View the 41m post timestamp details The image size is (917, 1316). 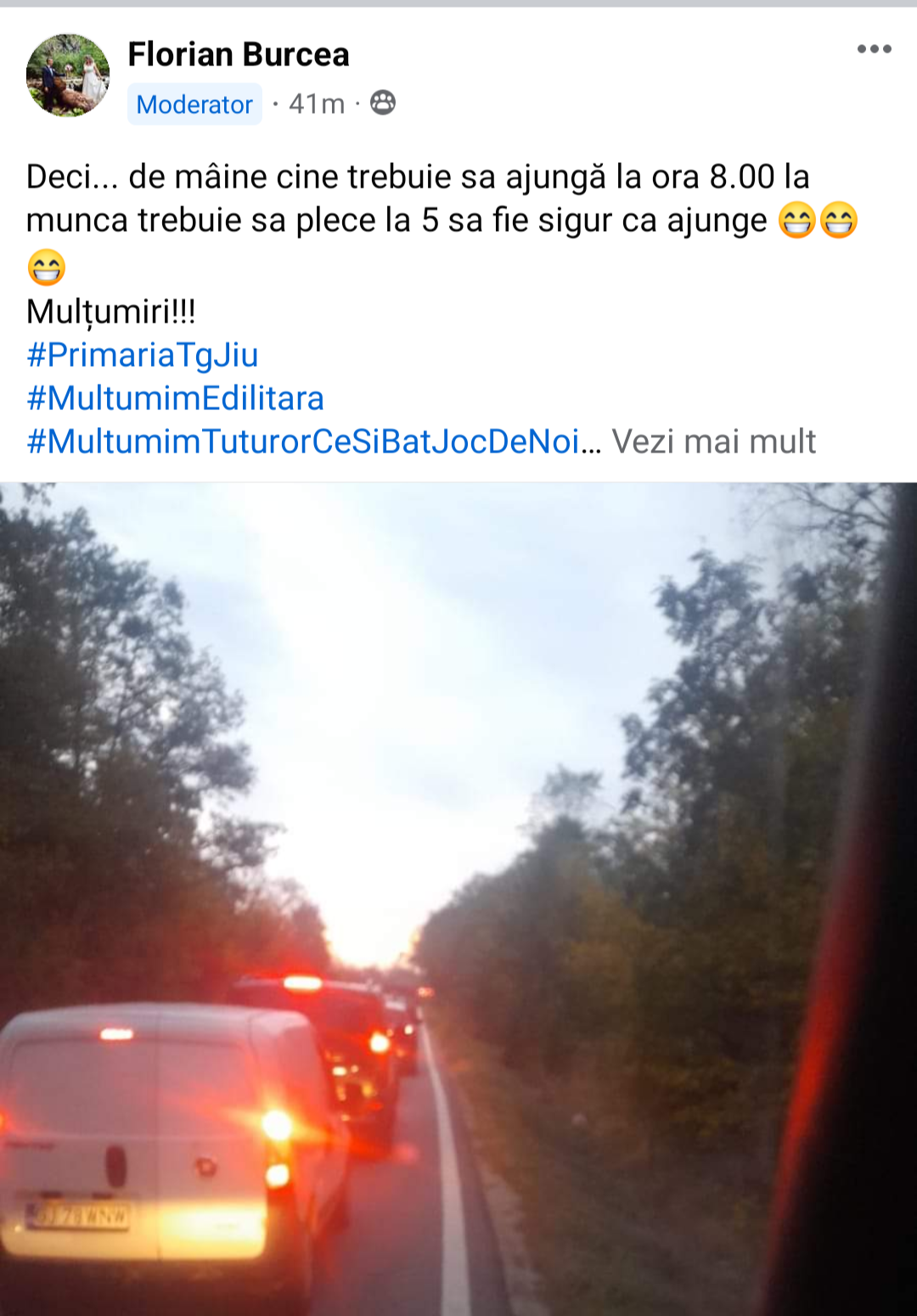pyautogui.click(x=316, y=104)
